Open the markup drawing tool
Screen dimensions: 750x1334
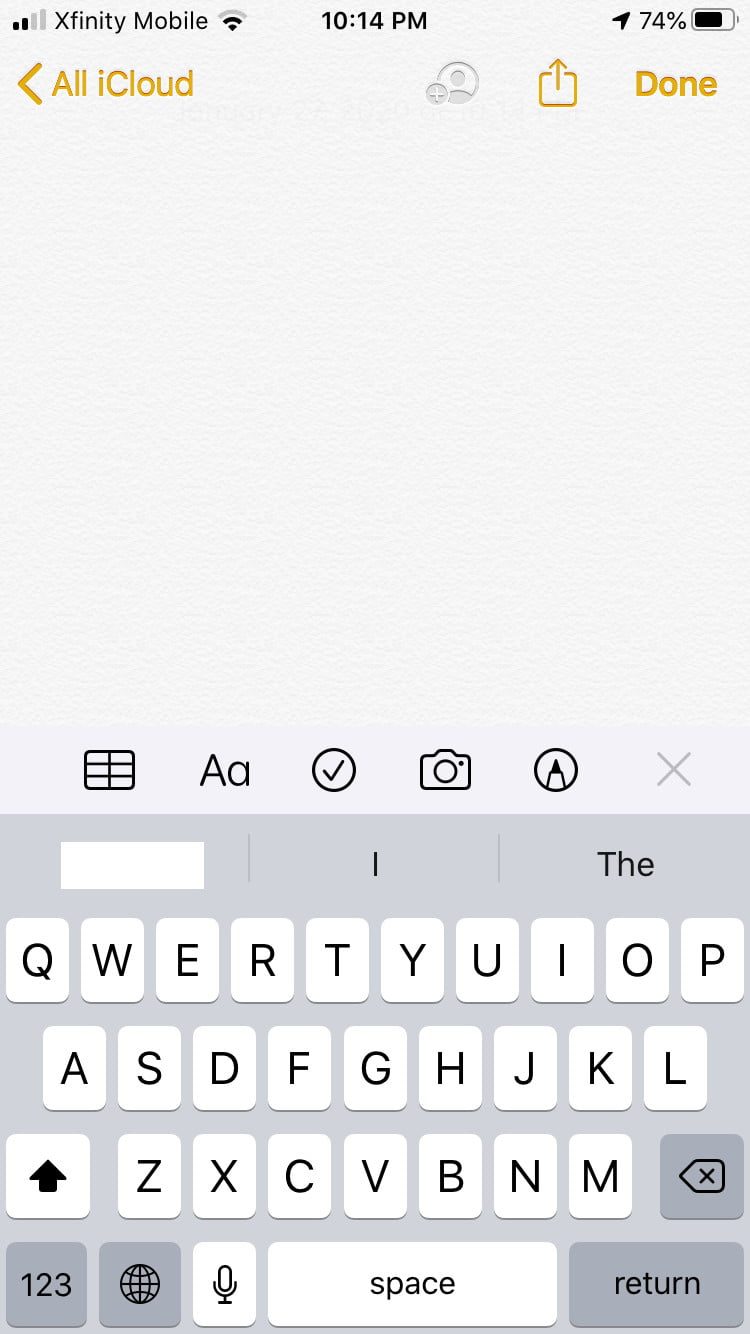click(556, 771)
